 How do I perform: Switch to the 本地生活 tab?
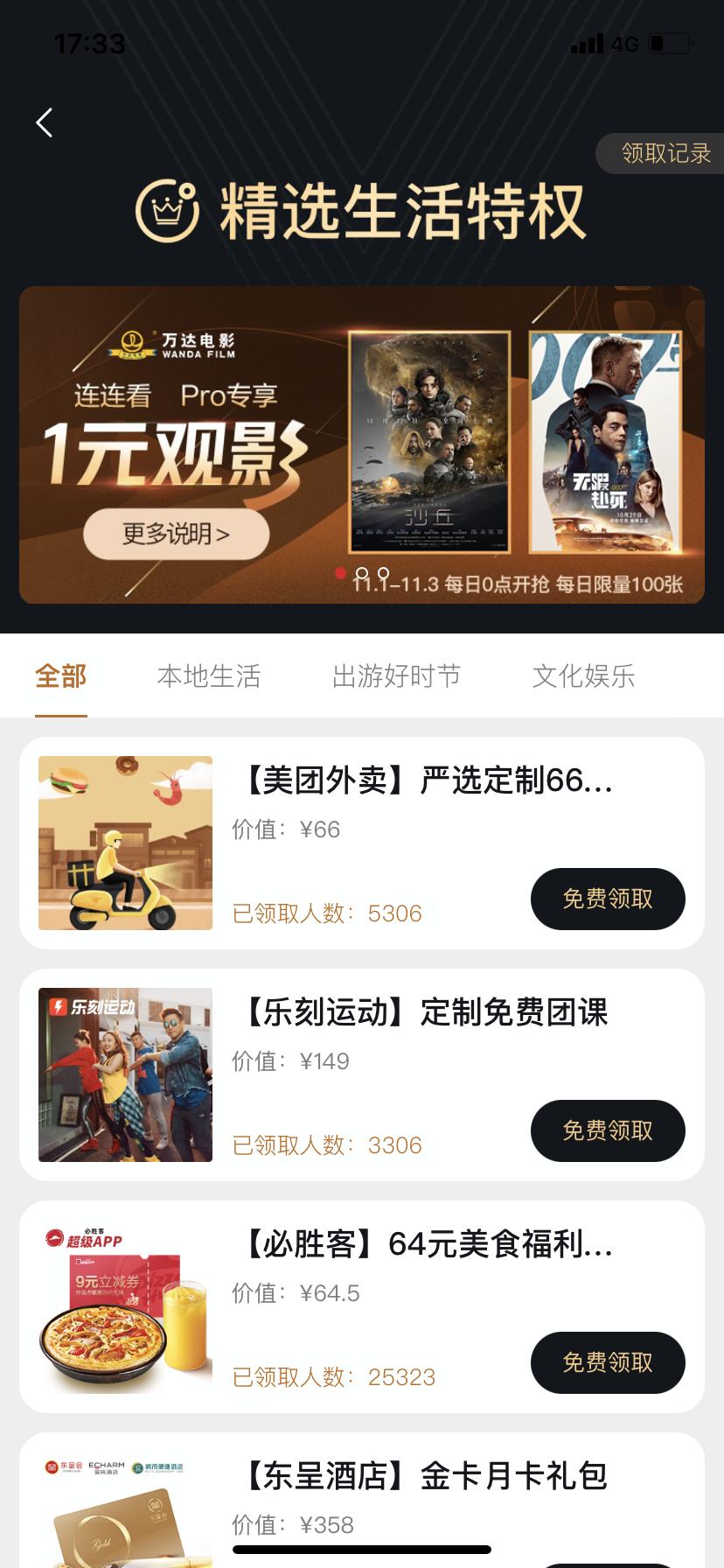(x=210, y=675)
